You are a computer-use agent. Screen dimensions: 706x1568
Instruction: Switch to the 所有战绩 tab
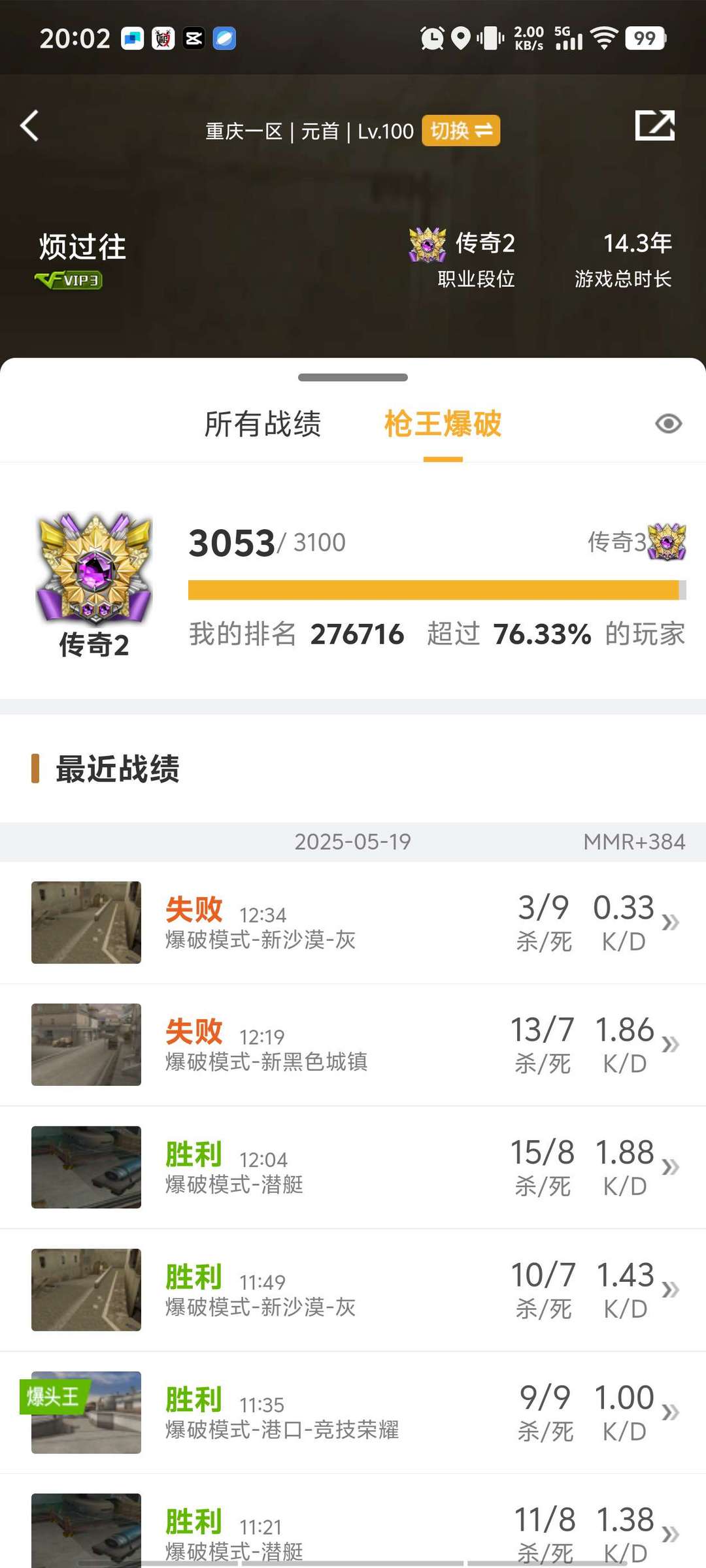(262, 424)
